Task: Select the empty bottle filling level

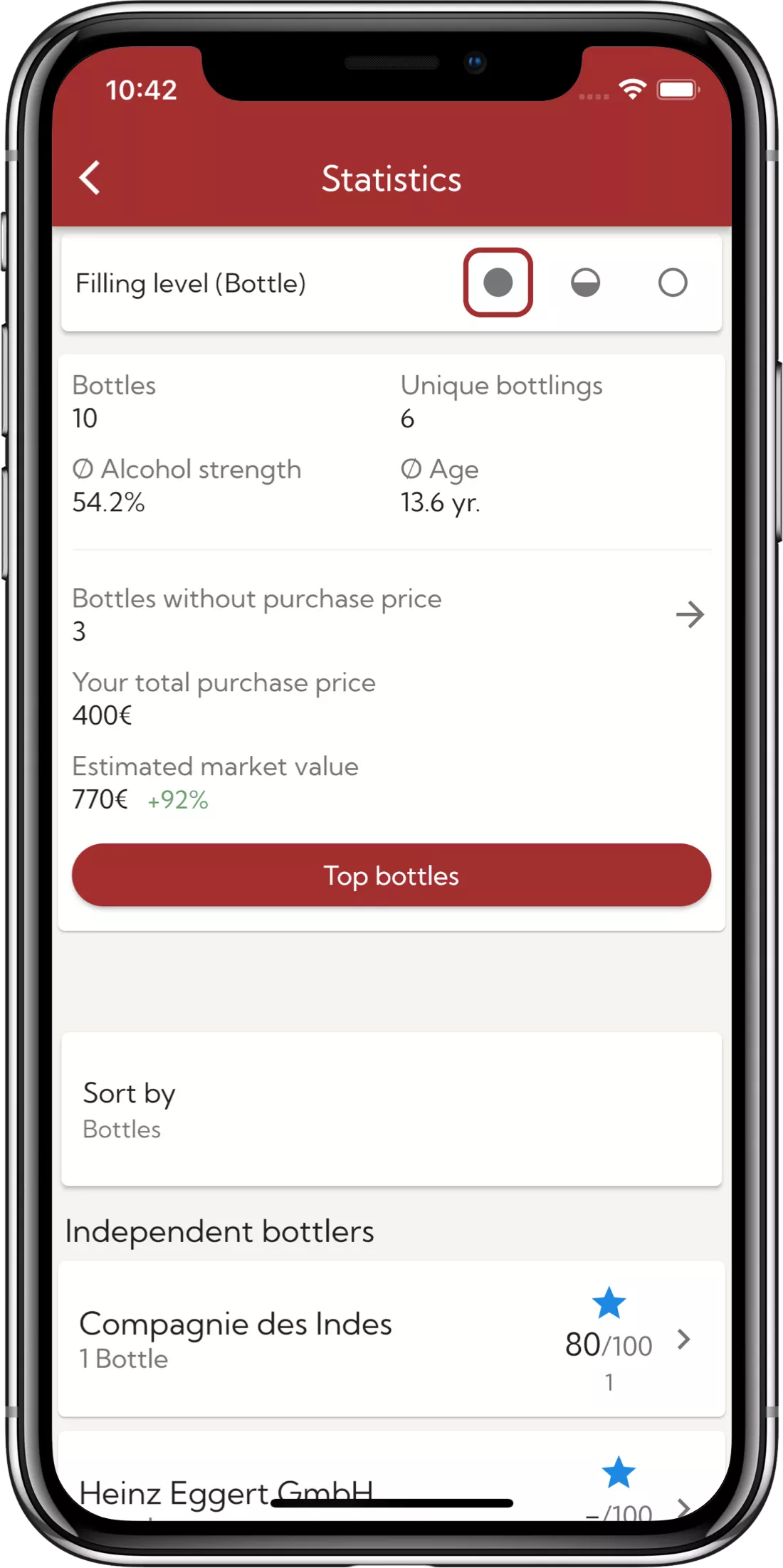Action: (x=673, y=283)
